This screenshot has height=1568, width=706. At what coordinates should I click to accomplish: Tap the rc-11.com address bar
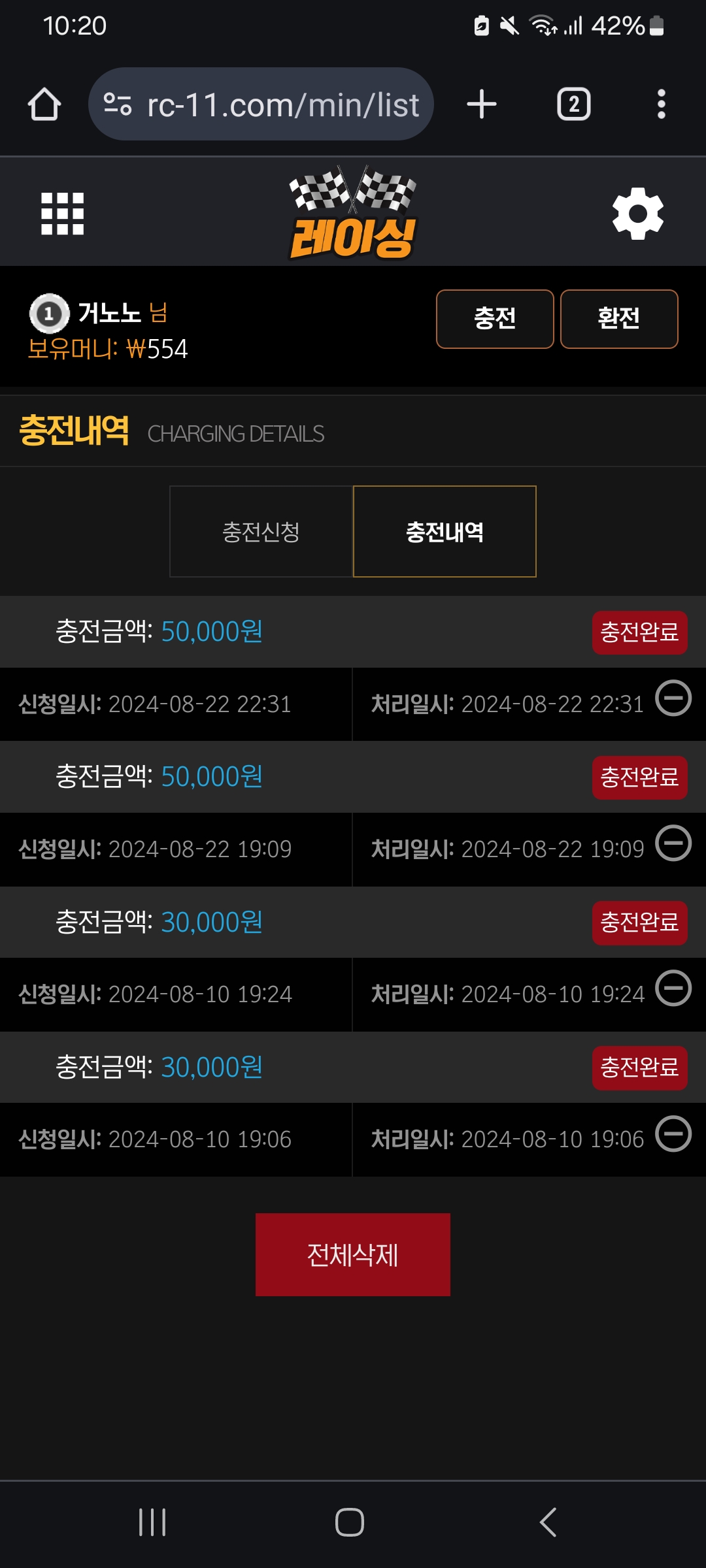coord(261,104)
